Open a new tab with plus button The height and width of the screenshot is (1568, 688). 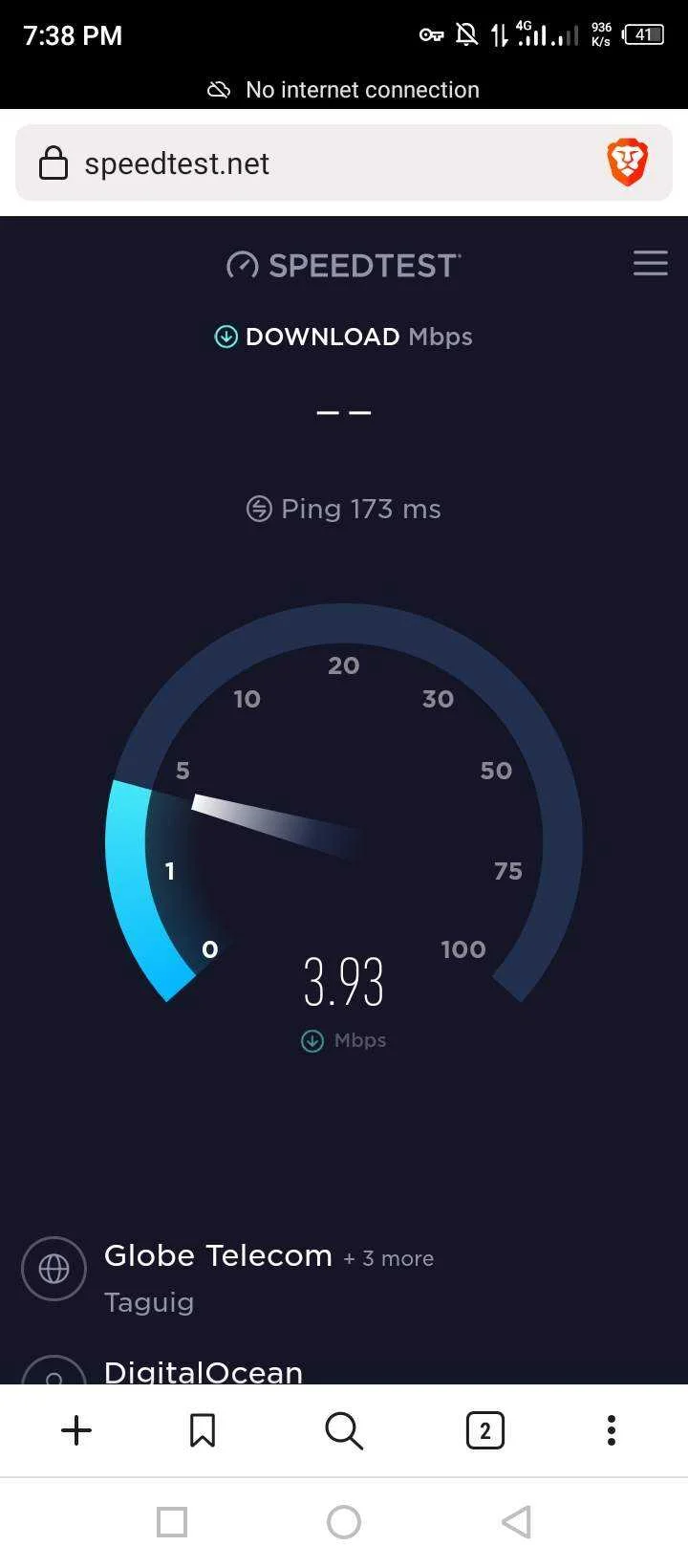(76, 1430)
